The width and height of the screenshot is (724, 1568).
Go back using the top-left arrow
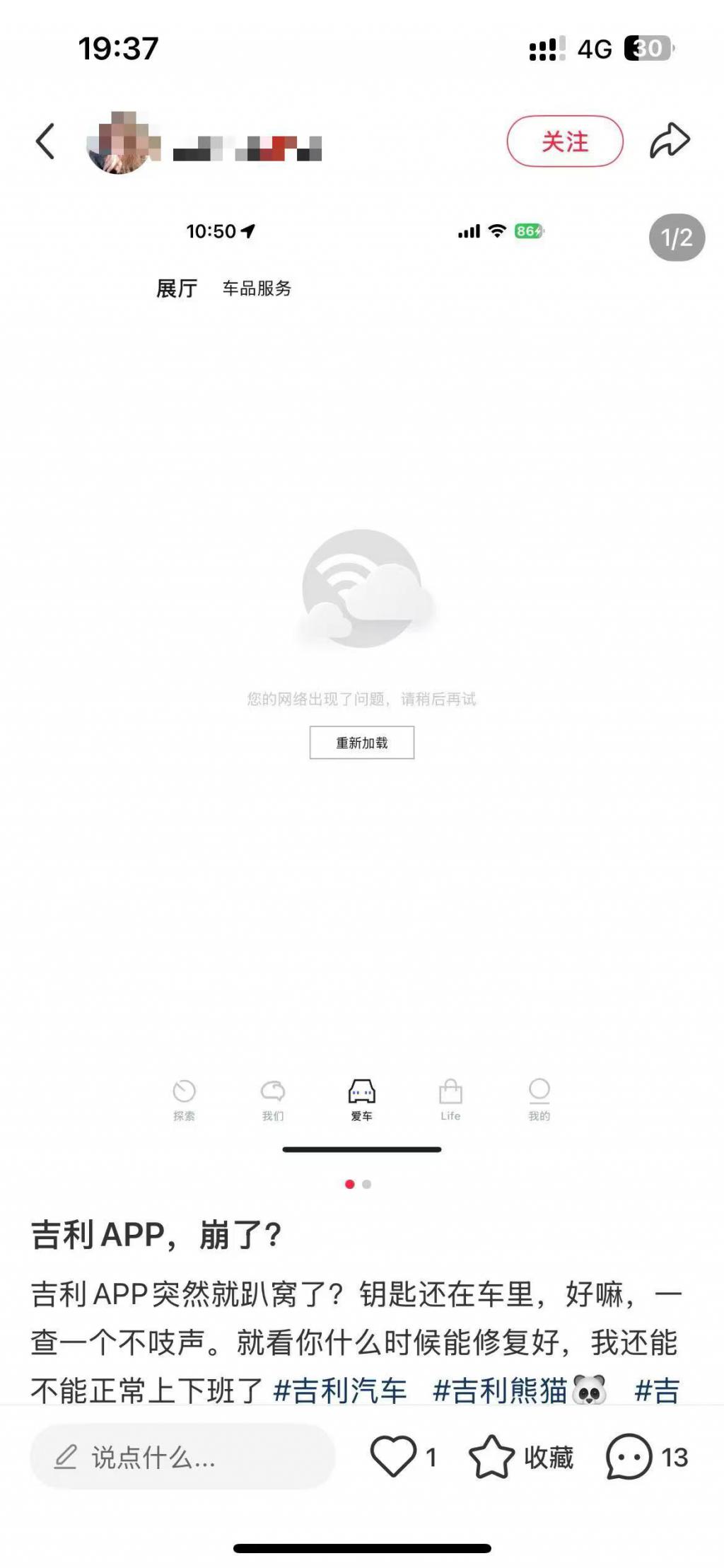coord(45,141)
